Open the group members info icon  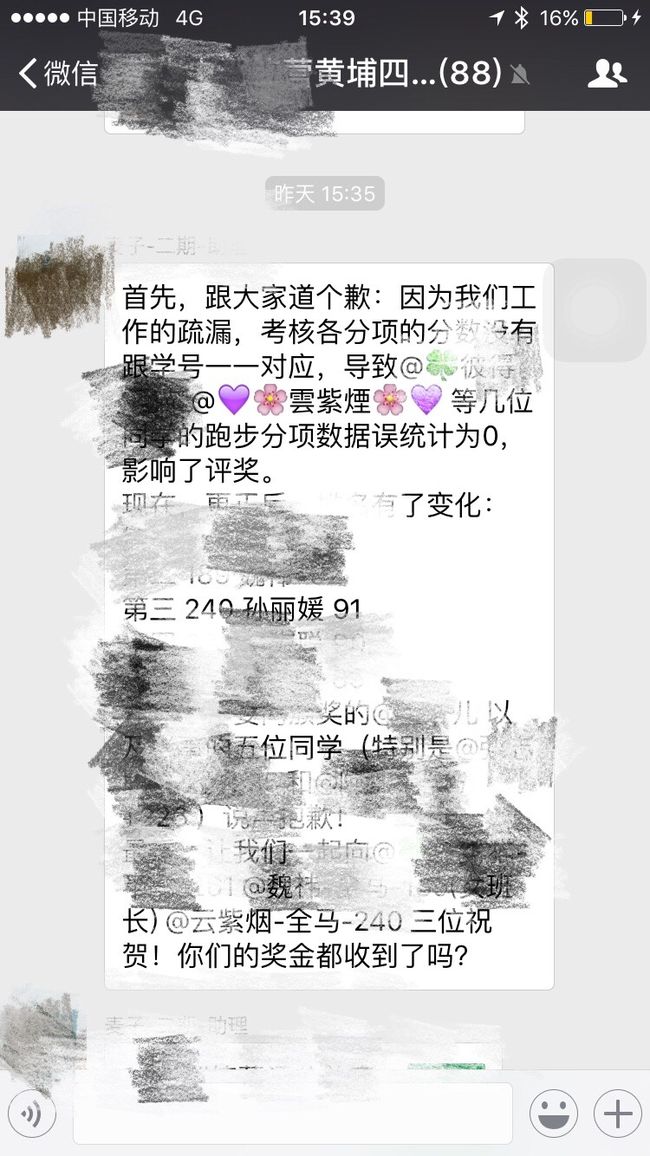click(x=607, y=74)
